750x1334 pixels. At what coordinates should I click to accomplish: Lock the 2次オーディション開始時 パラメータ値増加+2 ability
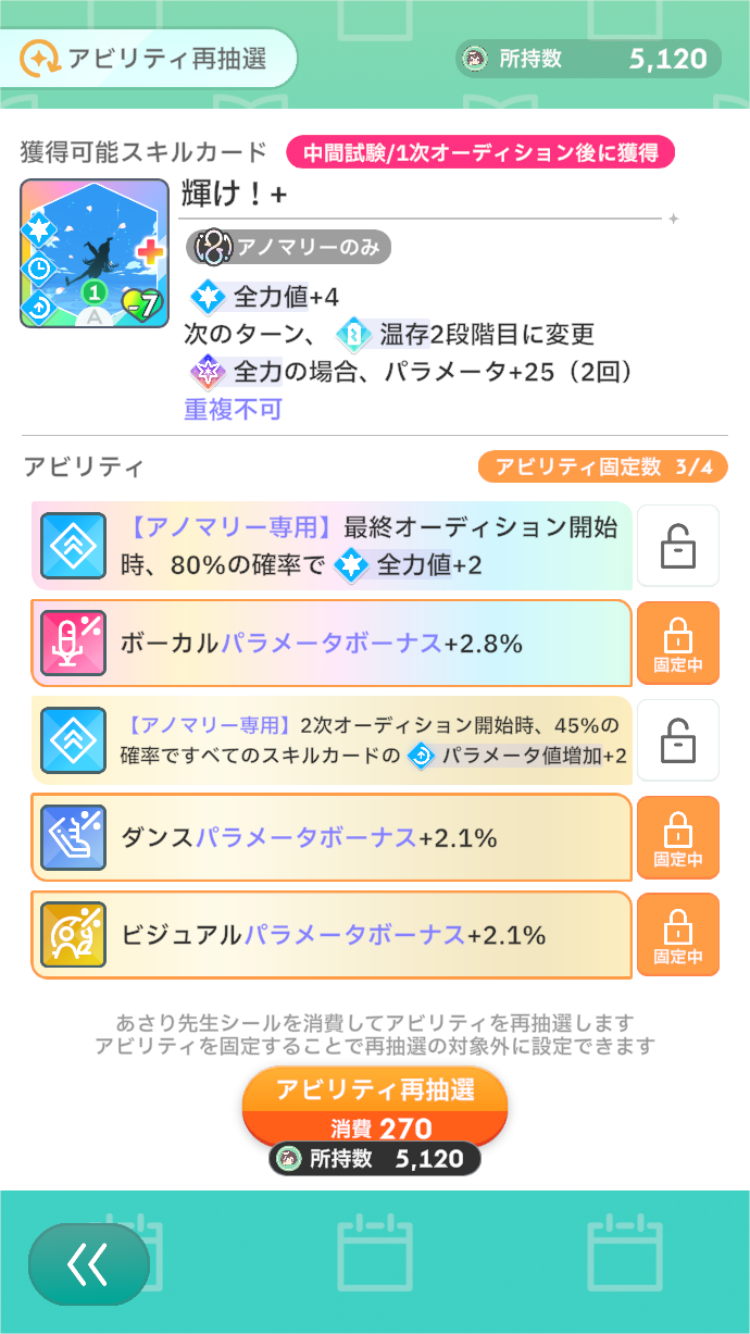[678, 740]
